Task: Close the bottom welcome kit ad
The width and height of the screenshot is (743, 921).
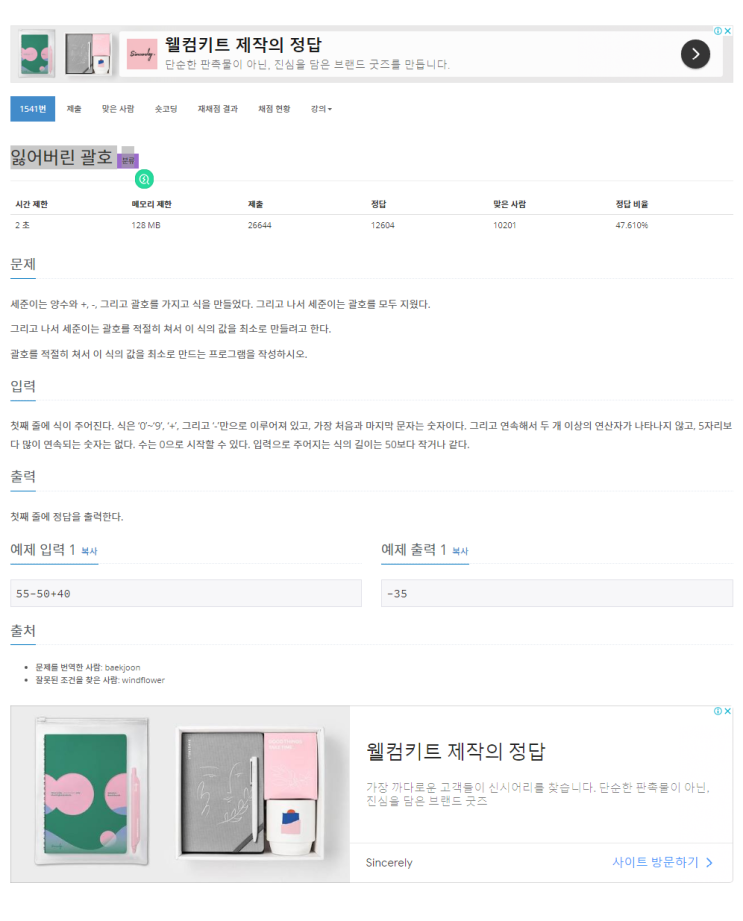Action: [x=727, y=711]
